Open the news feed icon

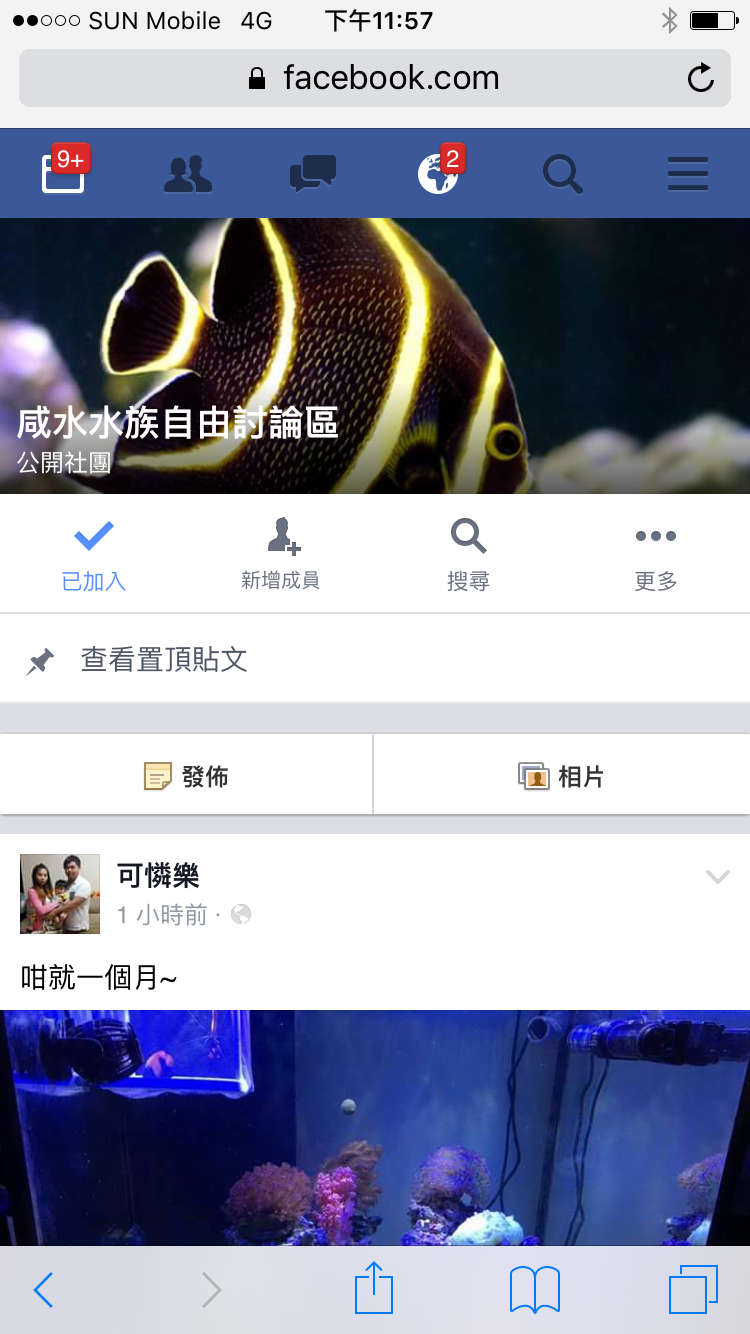63,174
